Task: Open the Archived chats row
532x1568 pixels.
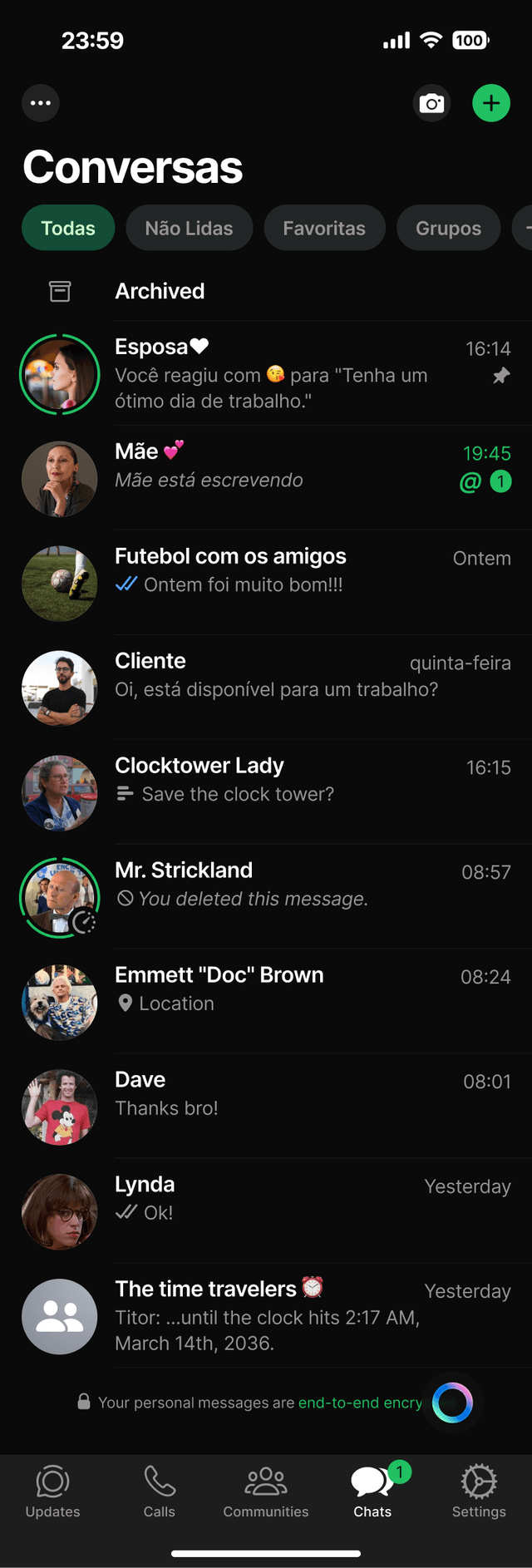Action: pos(160,291)
